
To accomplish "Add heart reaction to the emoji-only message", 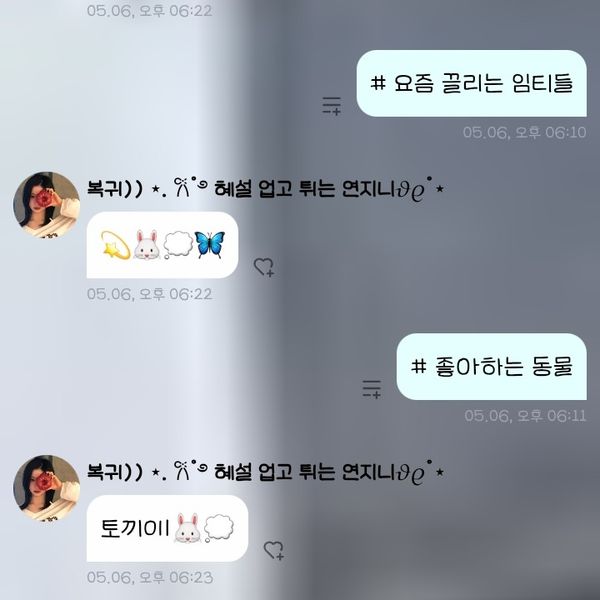I will (x=263, y=267).
